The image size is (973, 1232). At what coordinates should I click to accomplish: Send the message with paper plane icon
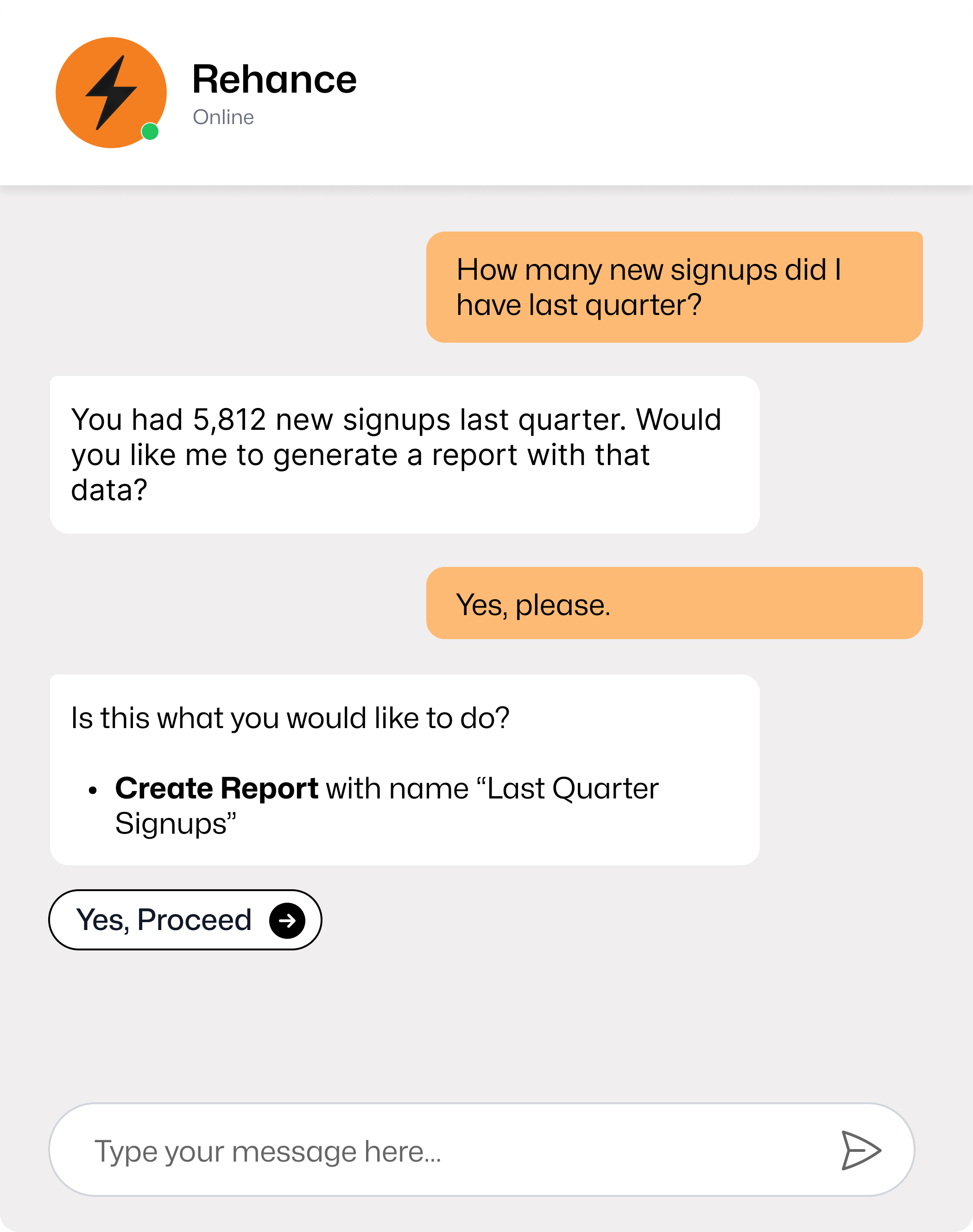point(860,1150)
